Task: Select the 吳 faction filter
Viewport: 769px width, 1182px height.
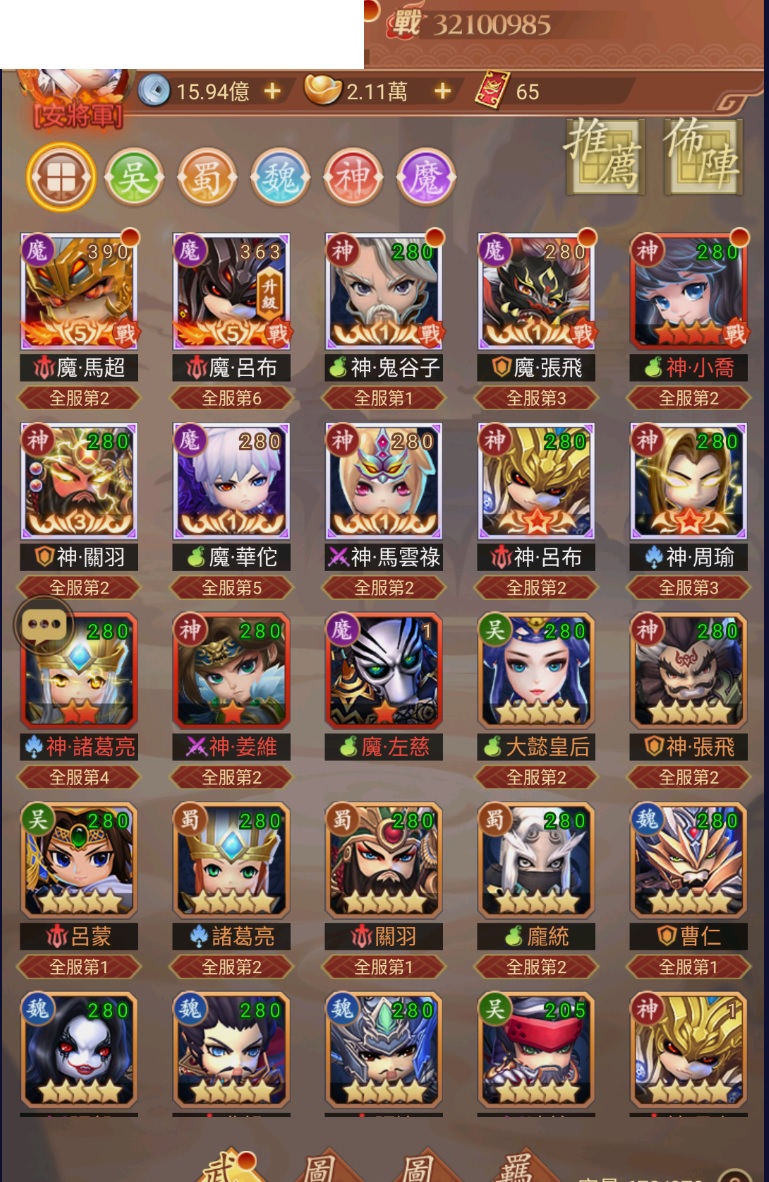Action: pyautogui.click(x=134, y=177)
